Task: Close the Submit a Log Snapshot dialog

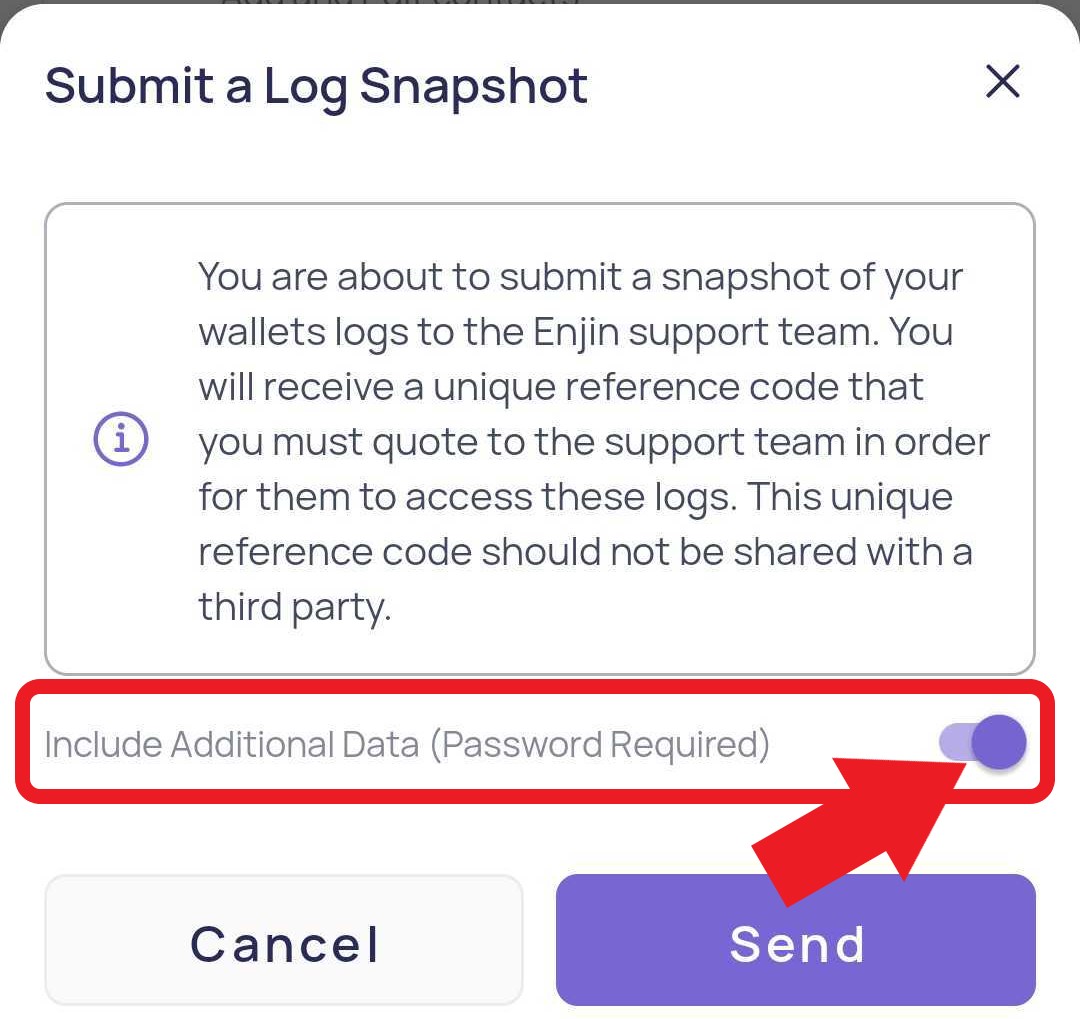Action: pyautogui.click(x=1002, y=82)
